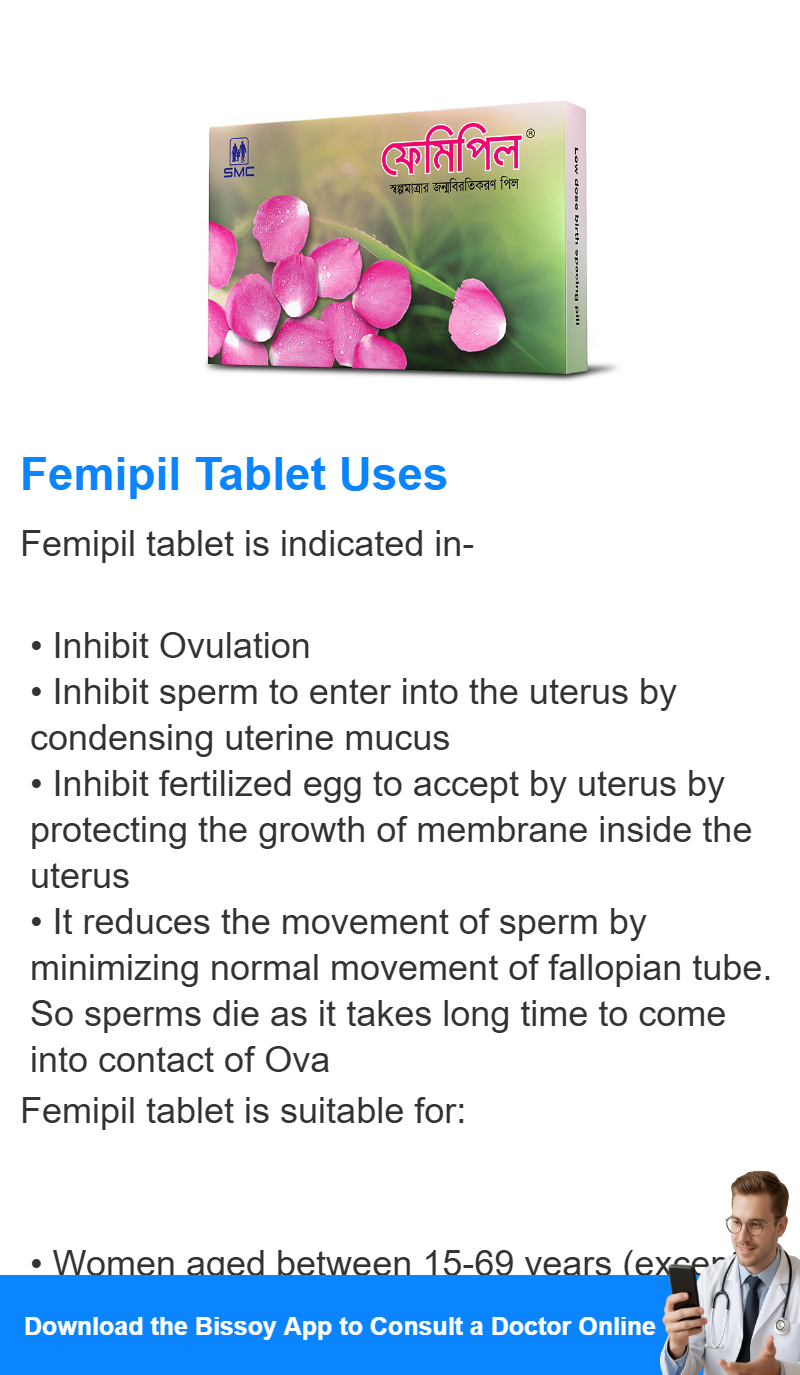Tap the Download the Bissoy App banner
Screen dimensions: 800x1375
pos(400,1325)
